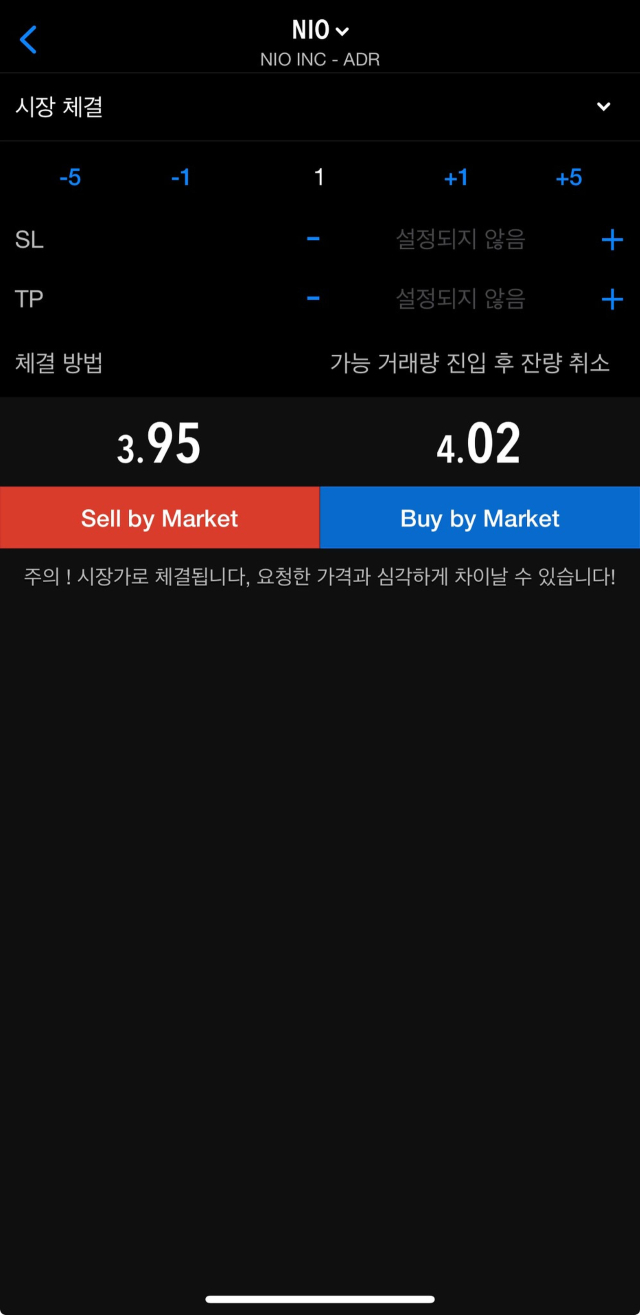This screenshot has height=1315, width=640.
Task: Sell by Market at 3.95
Action: [x=159, y=518]
